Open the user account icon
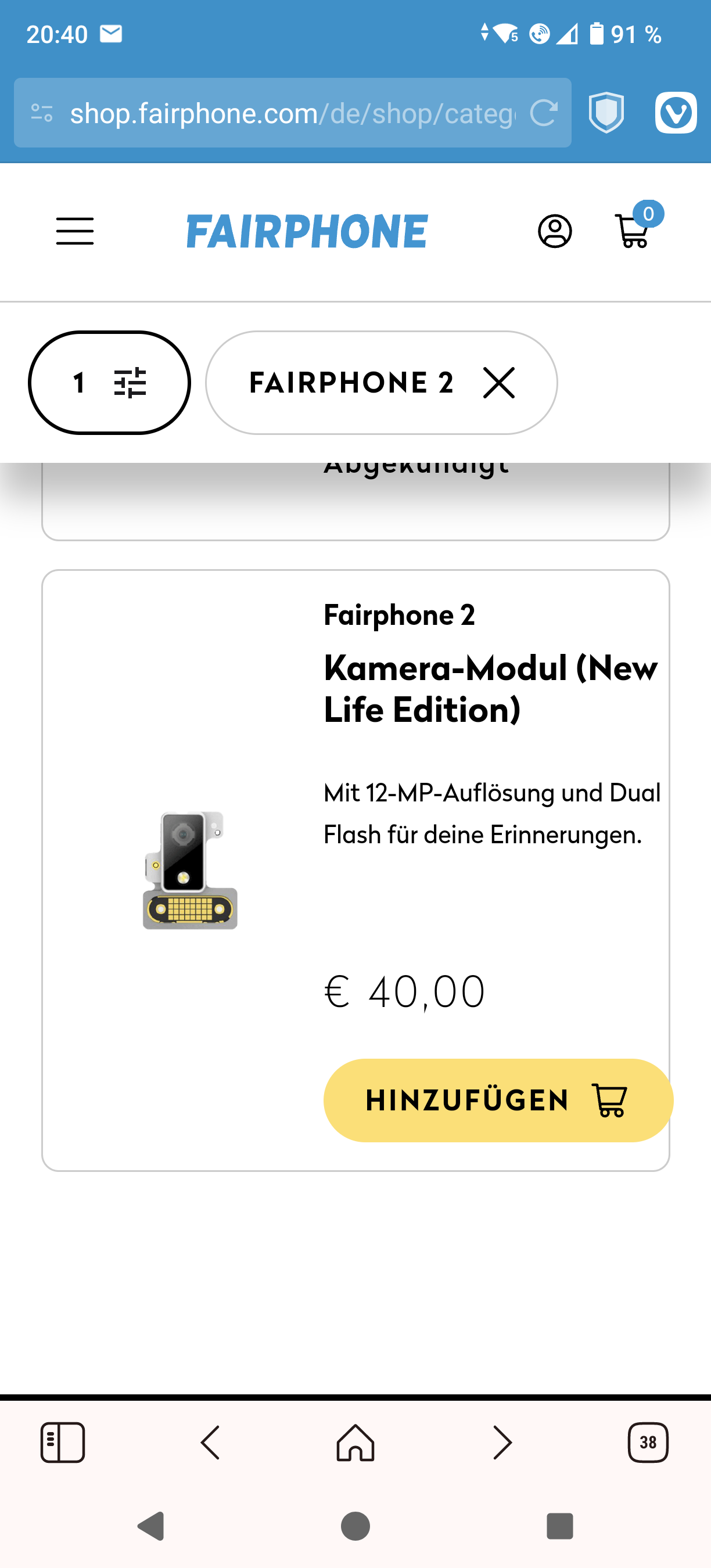Viewport: 711px width, 1568px height. coord(555,231)
